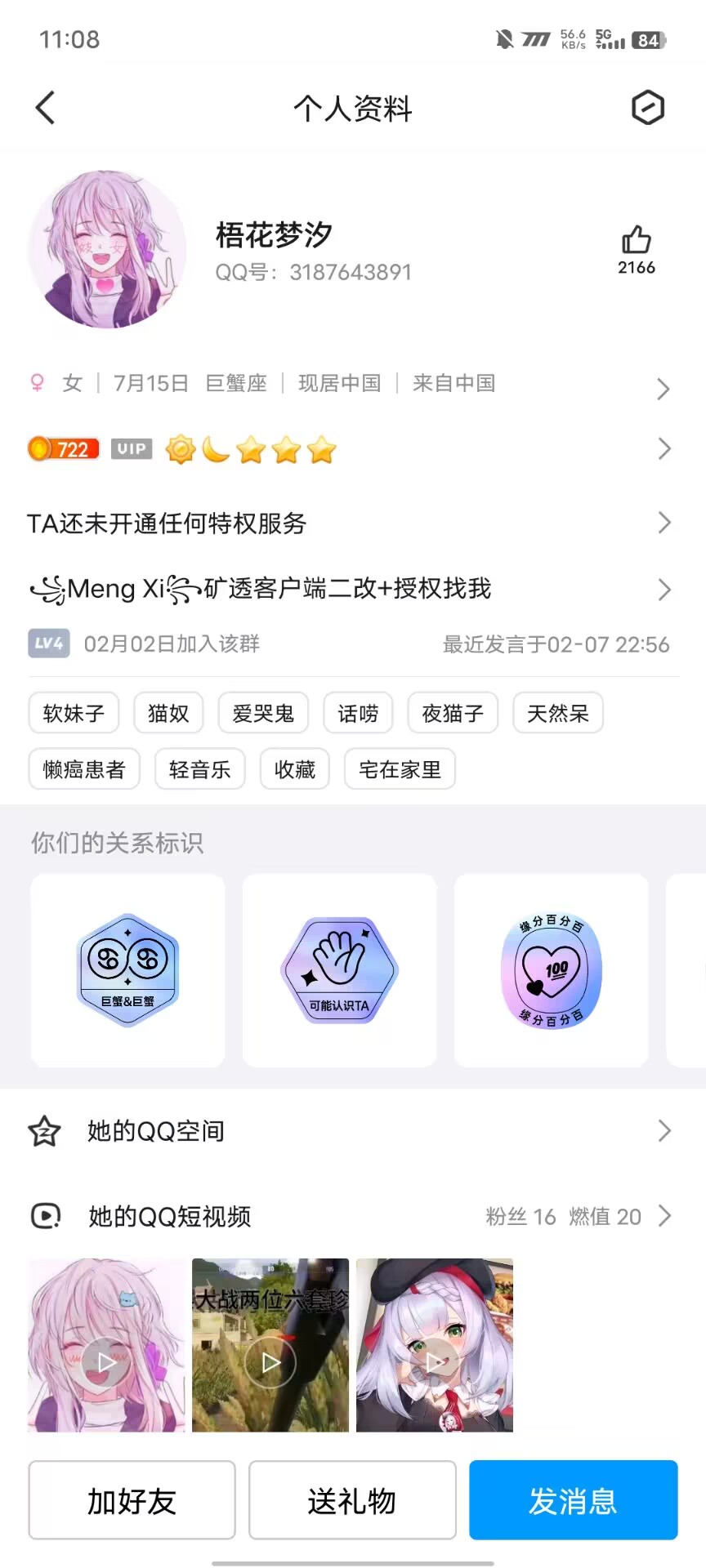Play the first video thumbnail
706x1568 pixels.
pyautogui.click(x=105, y=1361)
